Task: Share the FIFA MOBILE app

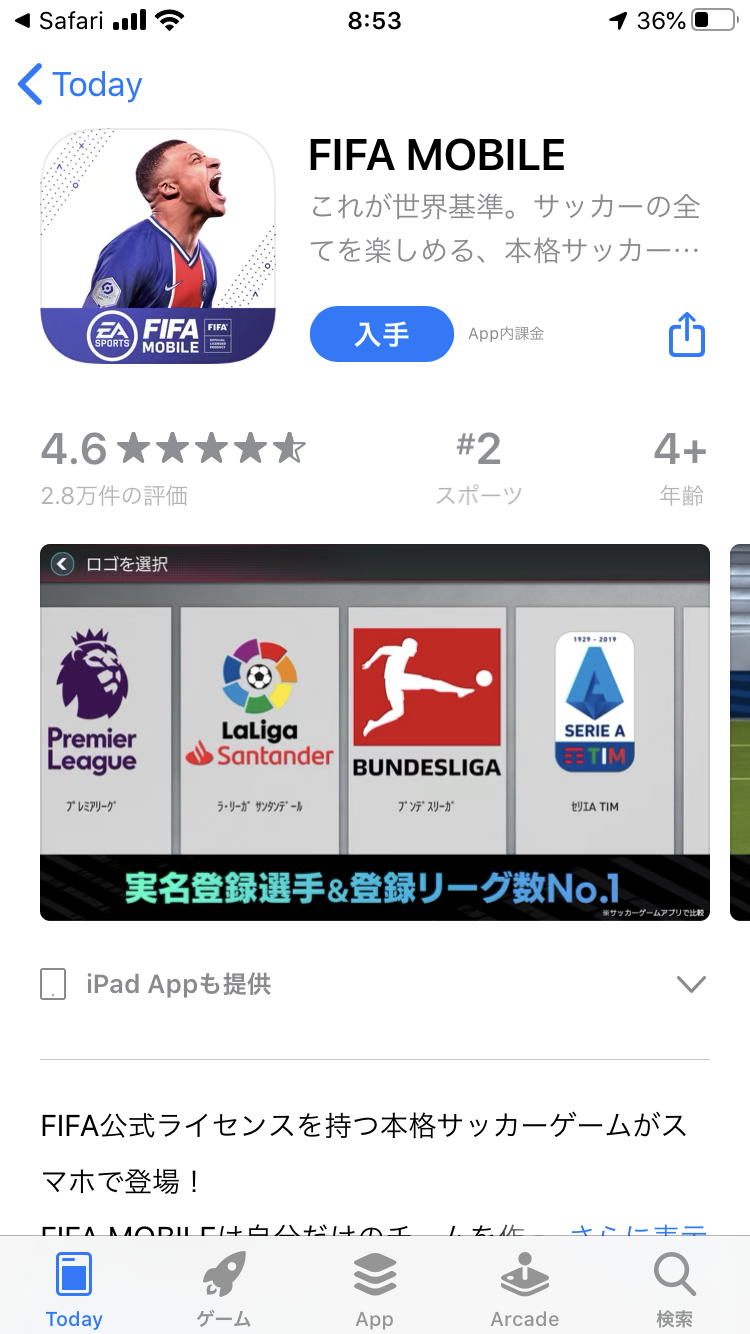Action: (686, 334)
